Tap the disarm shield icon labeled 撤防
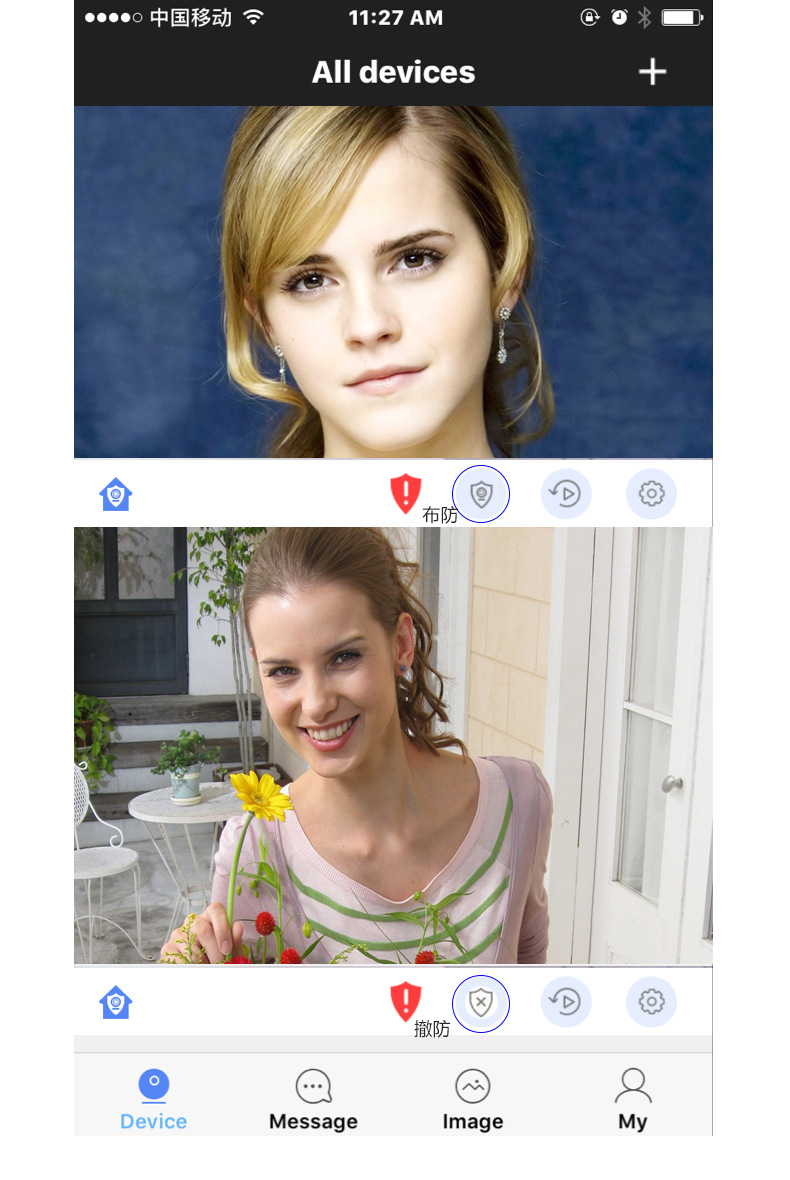 point(481,1003)
